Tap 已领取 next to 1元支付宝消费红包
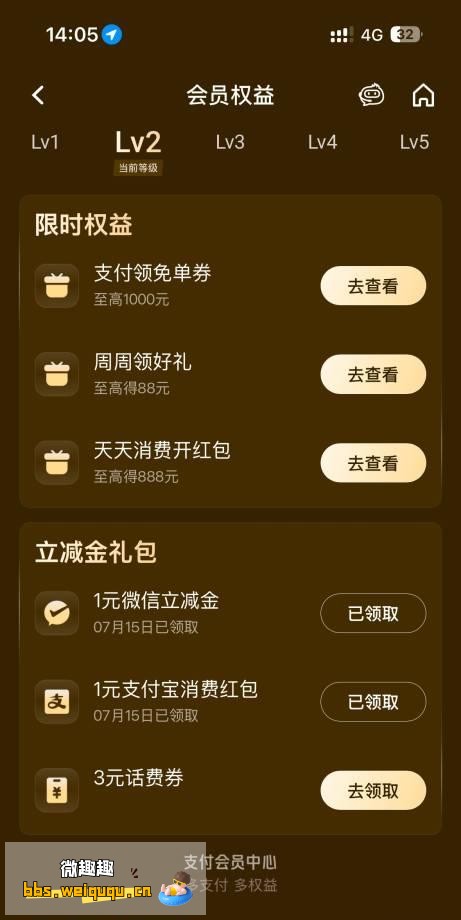This screenshot has height=920, width=461. click(373, 702)
